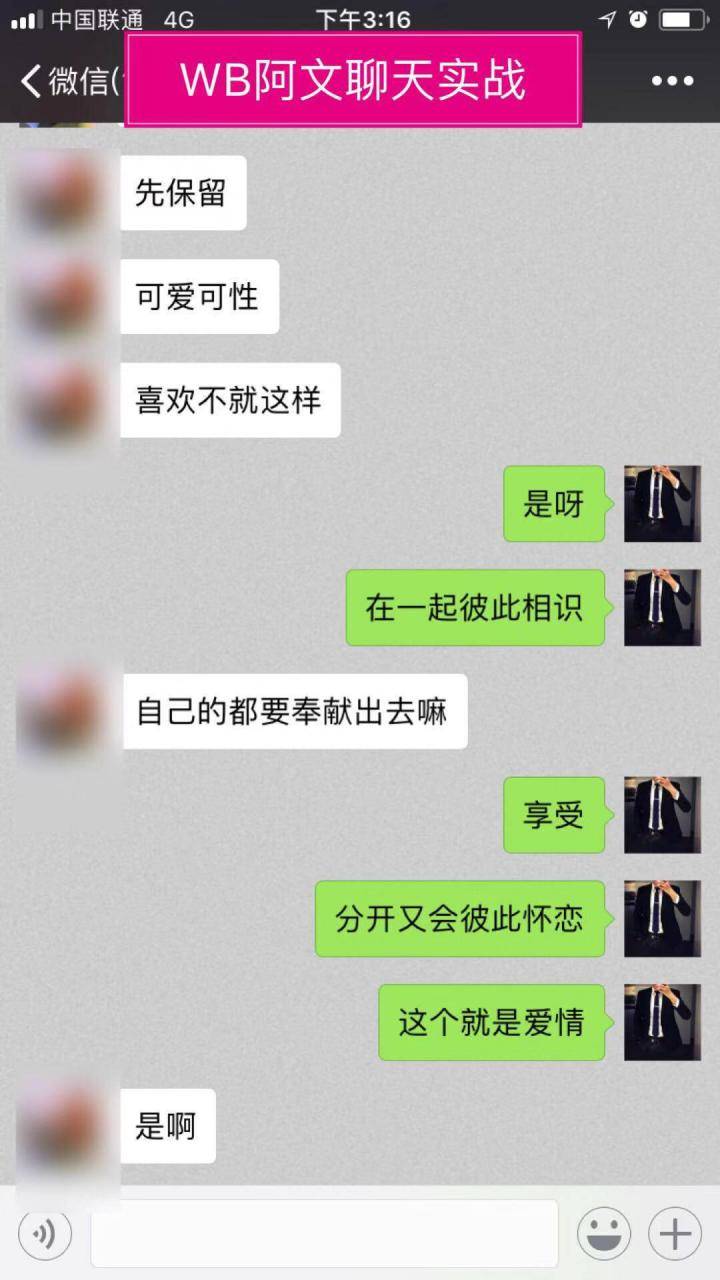The height and width of the screenshot is (1280, 720).
Task: Tap the 这个就是爱情 message bubble
Action: coord(490,1022)
